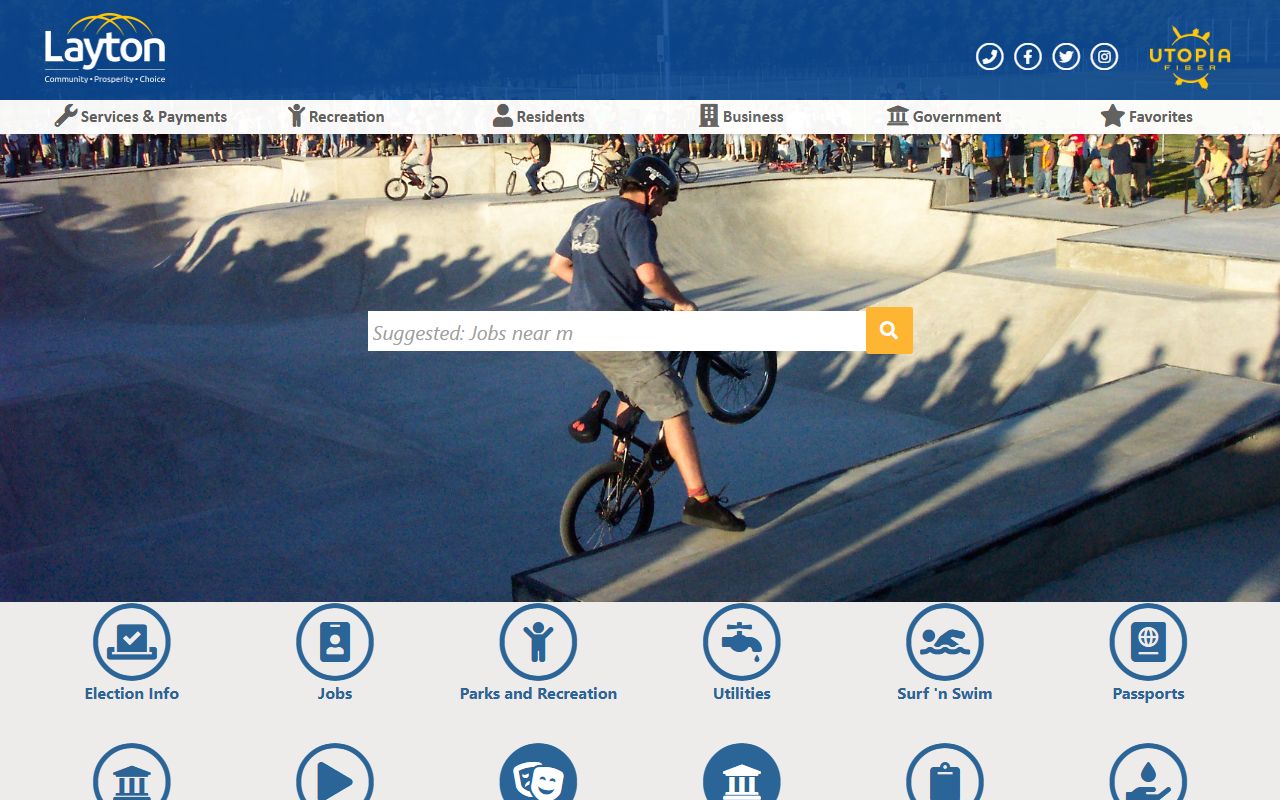Screen dimensions: 1280x800
Task: Open the Recreation menu
Action: click(x=336, y=116)
